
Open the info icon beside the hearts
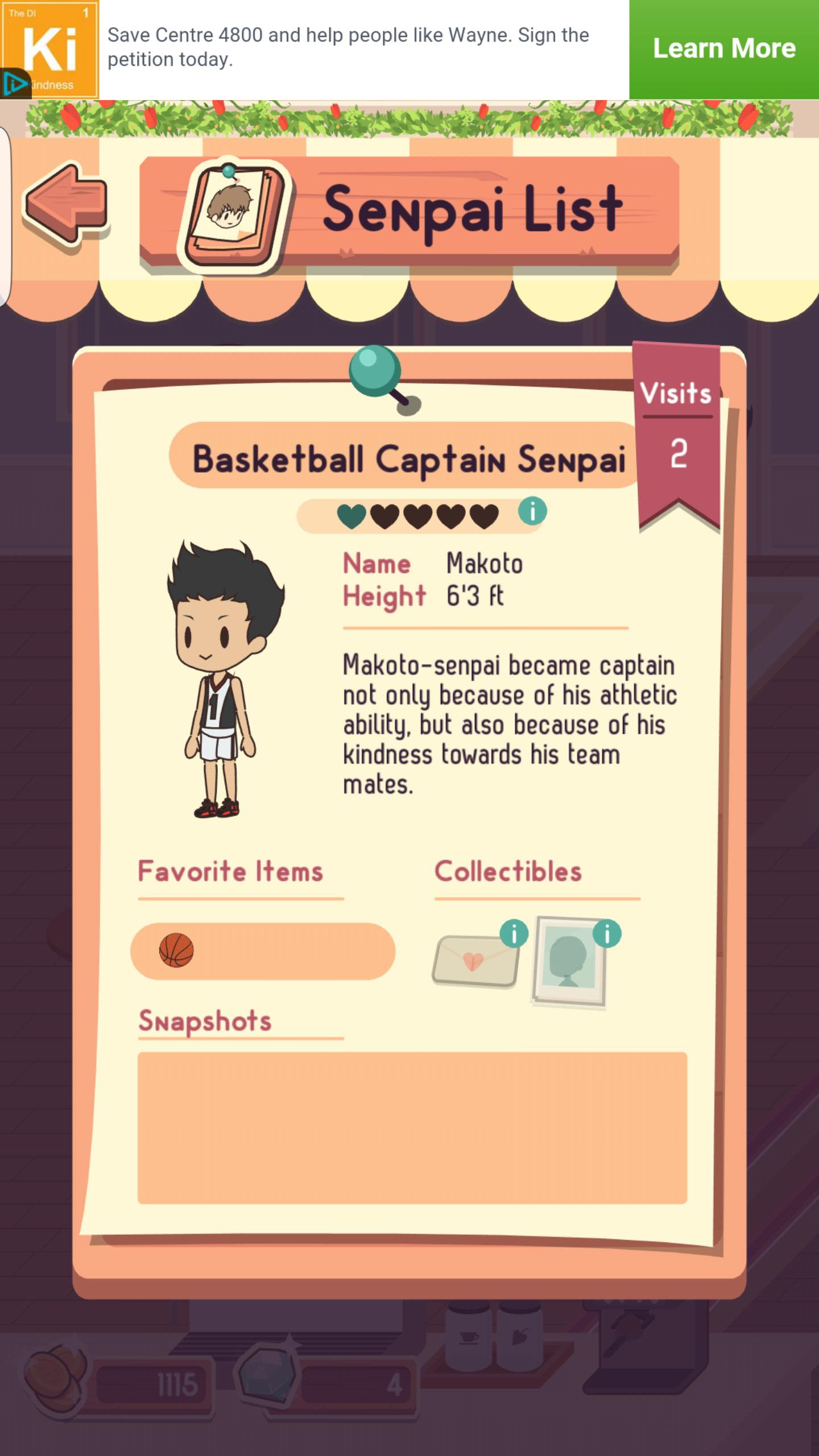[532, 511]
